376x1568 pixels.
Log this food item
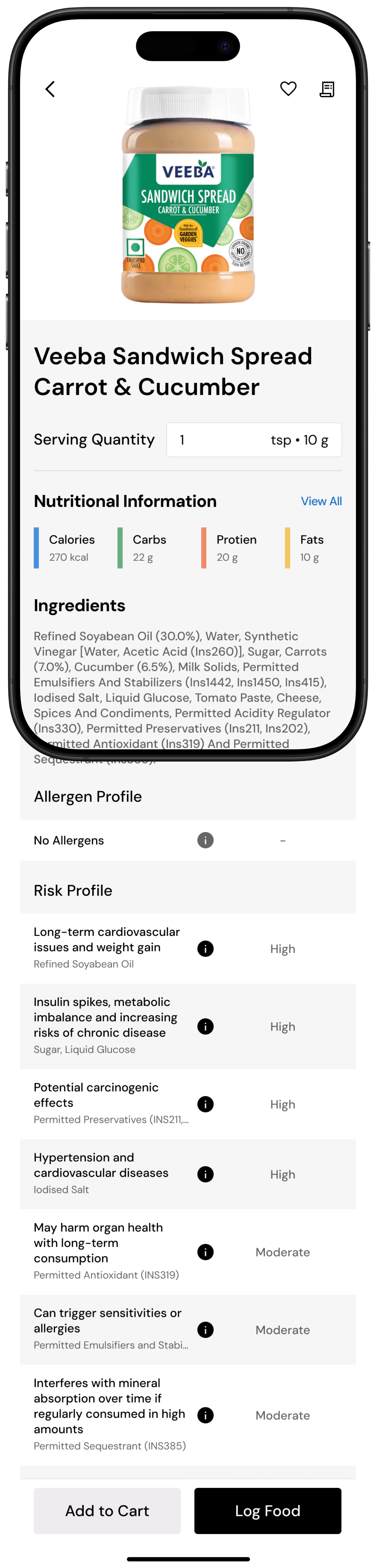pos(268,1511)
